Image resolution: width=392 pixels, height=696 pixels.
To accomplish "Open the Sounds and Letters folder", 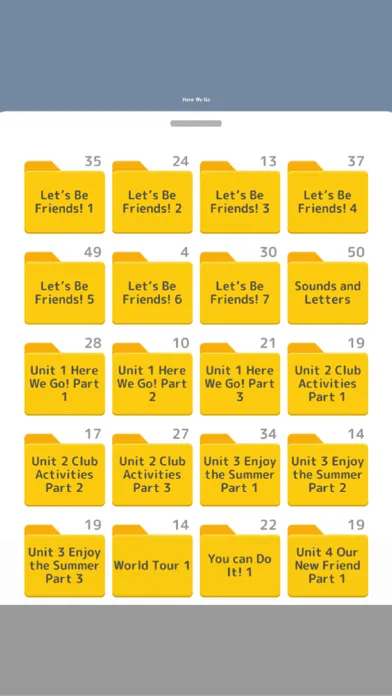I will pos(328,288).
